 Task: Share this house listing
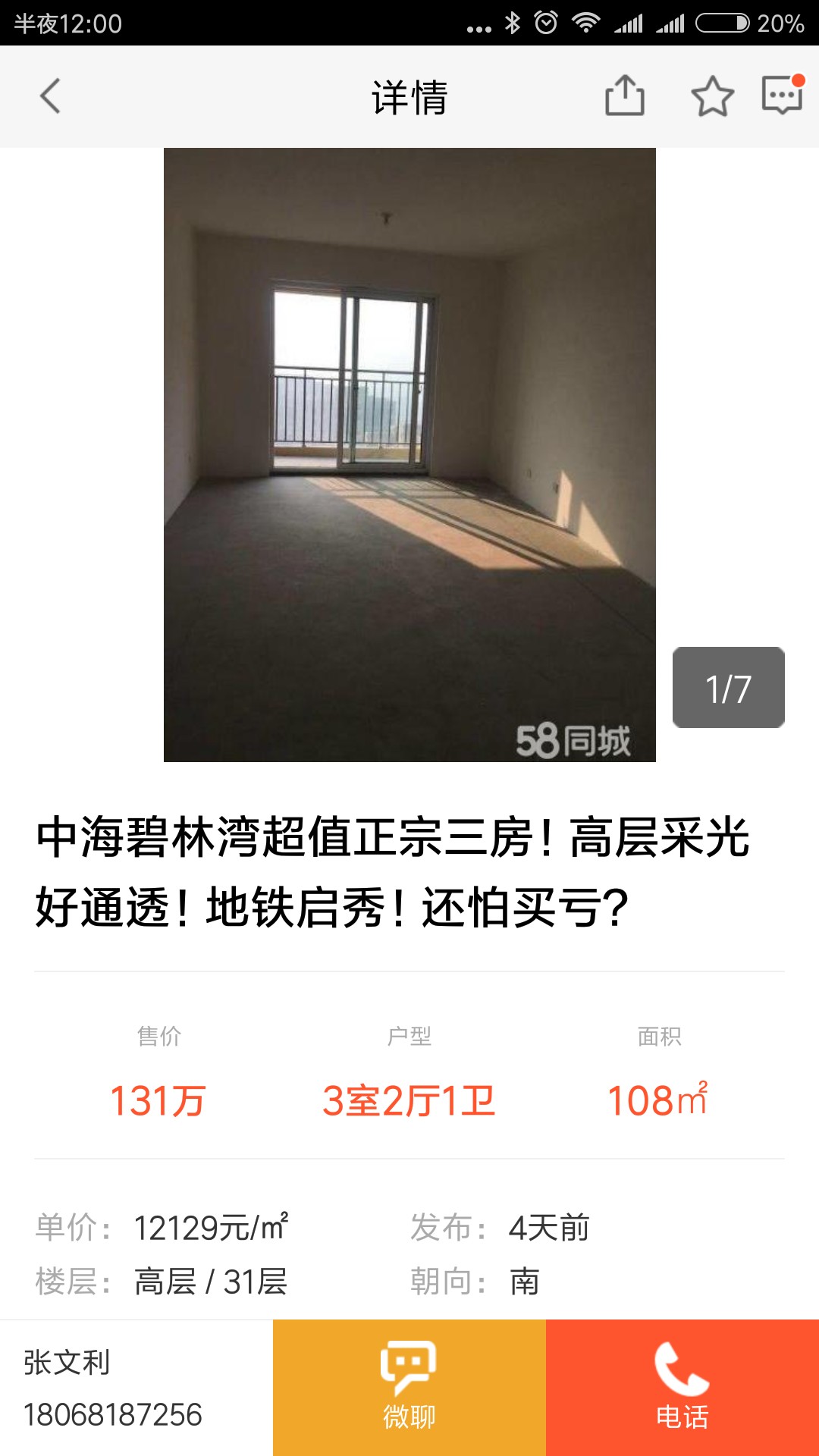624,96
